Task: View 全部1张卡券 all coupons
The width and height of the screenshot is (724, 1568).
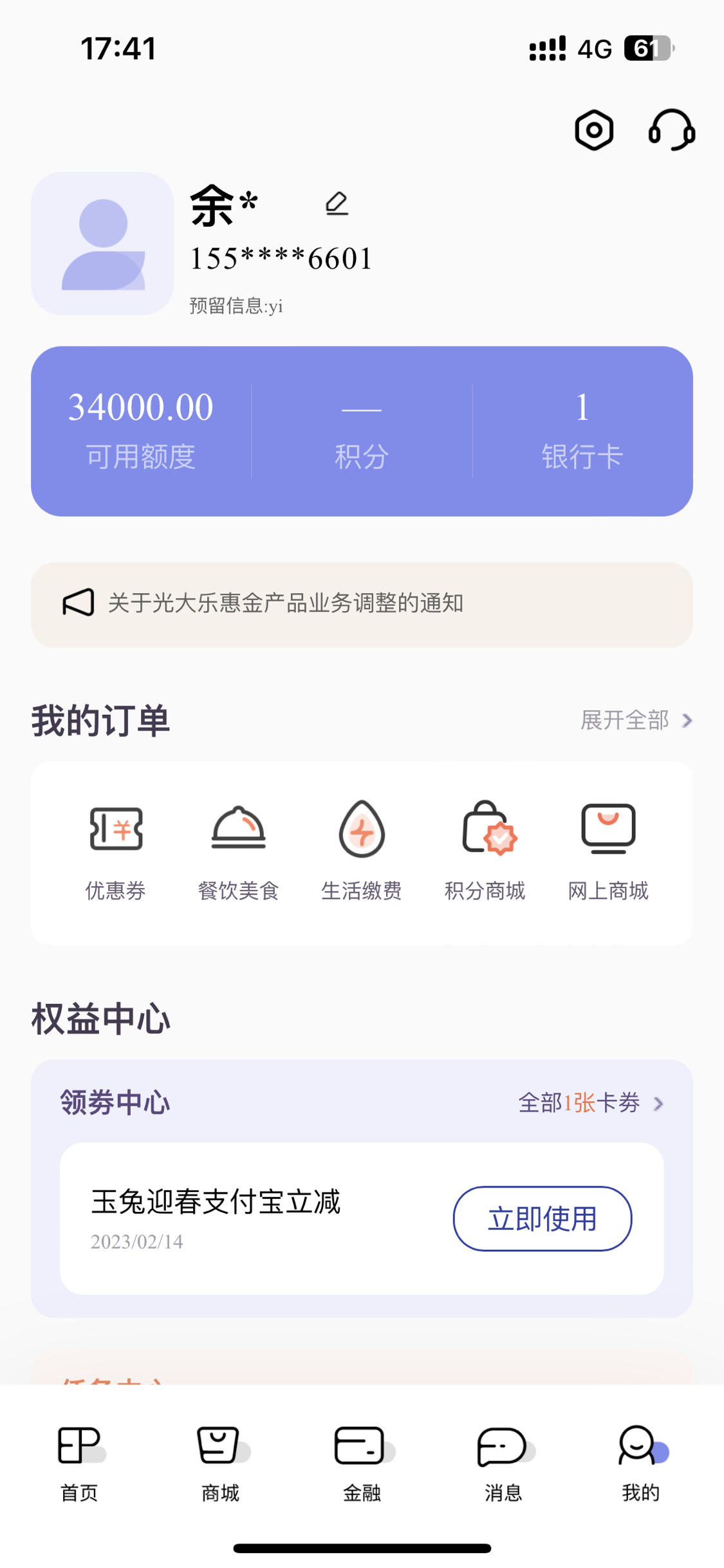Action: tap(591, 1103)
